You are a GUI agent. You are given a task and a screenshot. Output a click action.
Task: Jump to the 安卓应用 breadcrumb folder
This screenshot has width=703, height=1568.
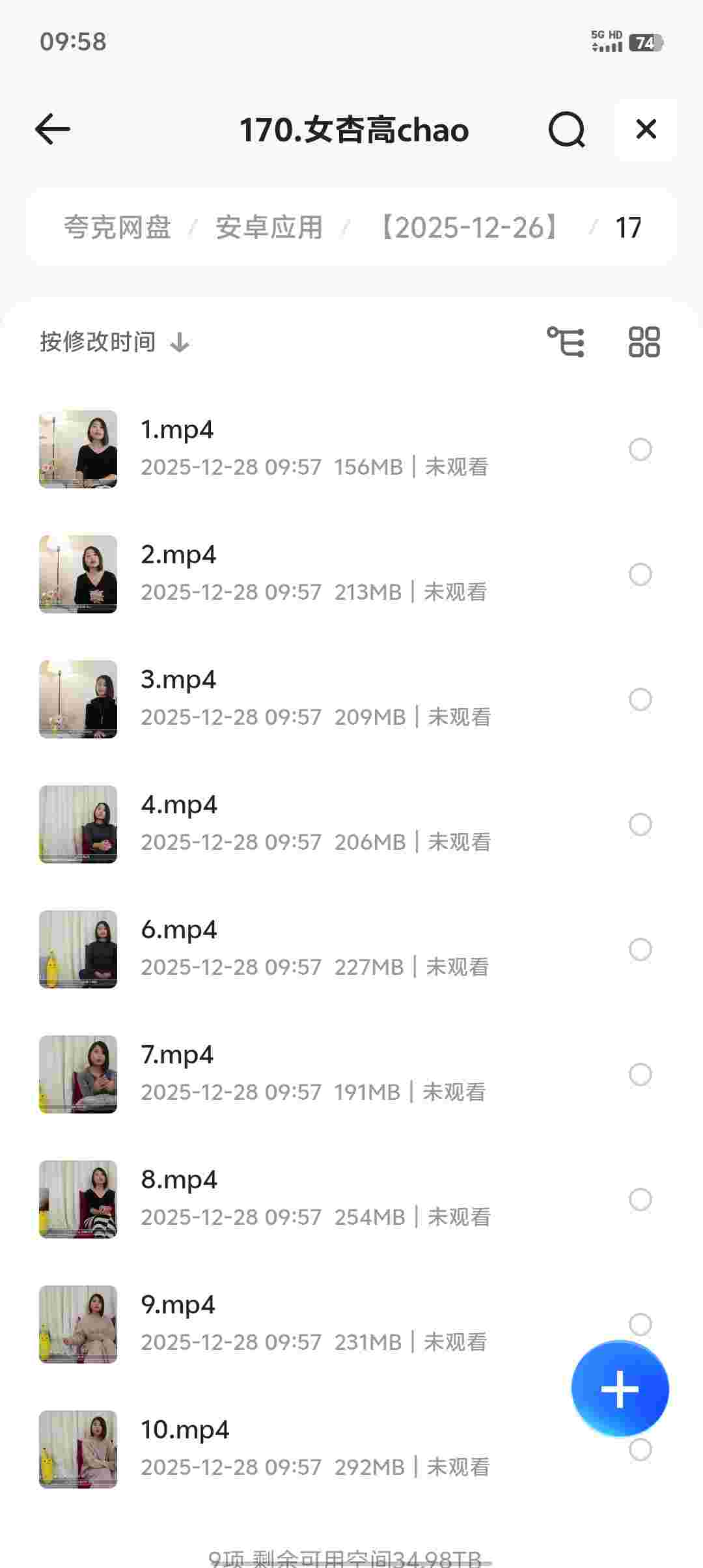click(x=269, y=227)
